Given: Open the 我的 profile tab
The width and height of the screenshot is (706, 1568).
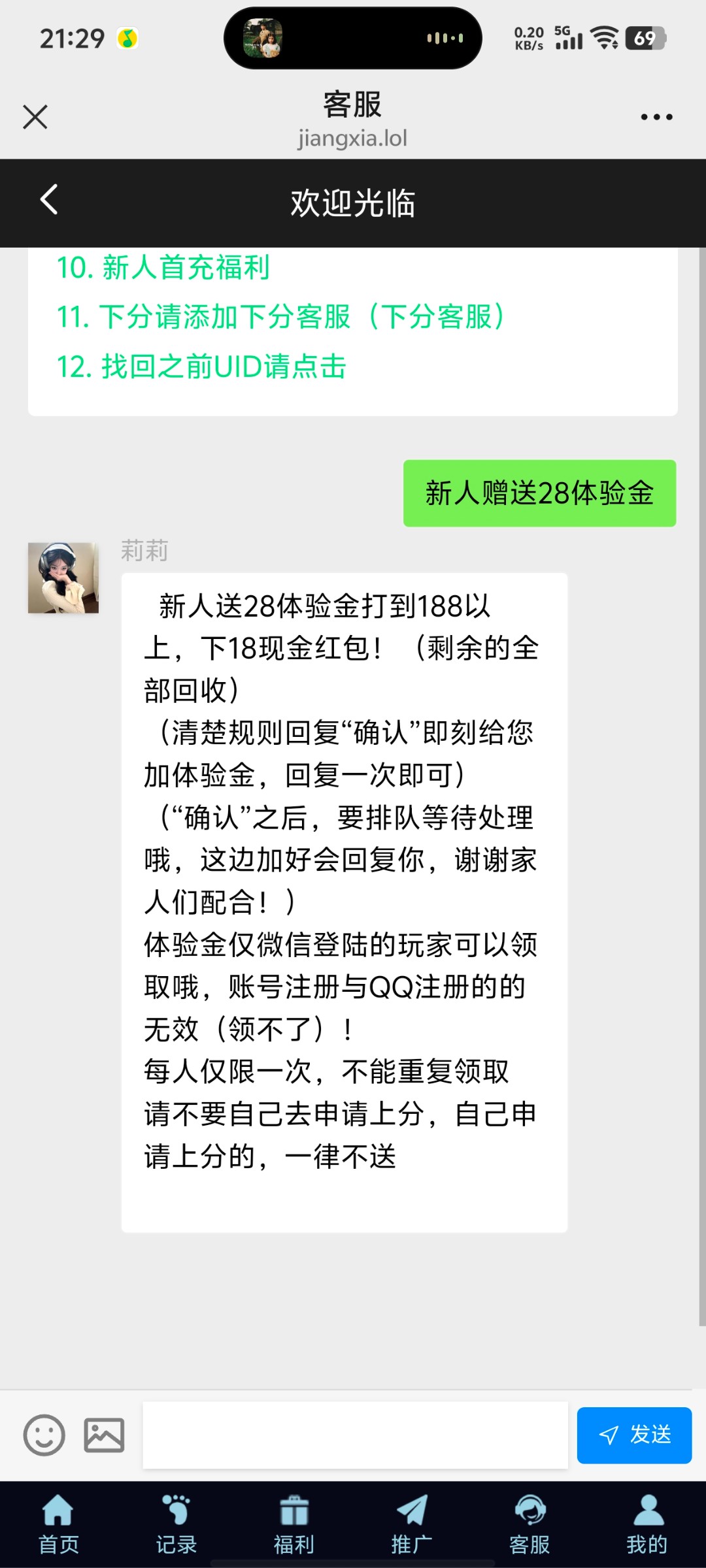Looking at the screenshot, I should click(x=647, y=1524).
